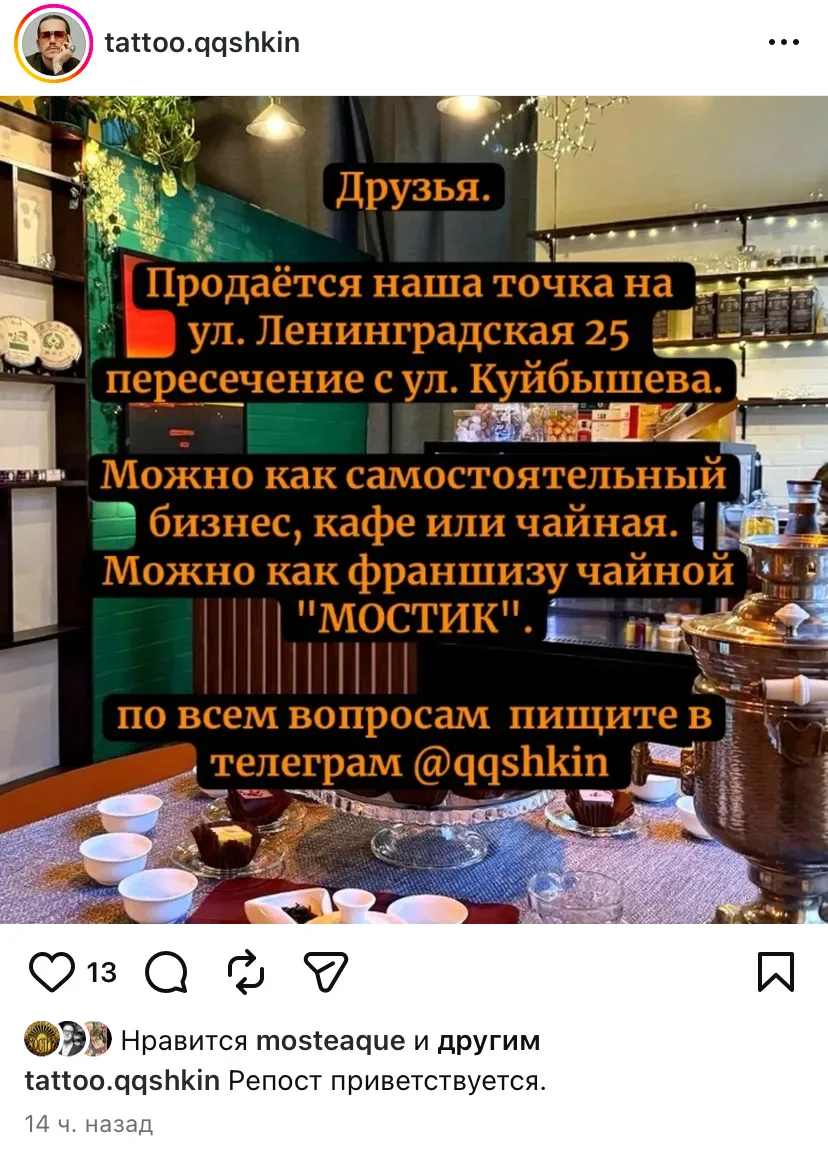Screen dimensions: 828x1152
Task: Like this post with the heart icon
Action: pos(51,971)
